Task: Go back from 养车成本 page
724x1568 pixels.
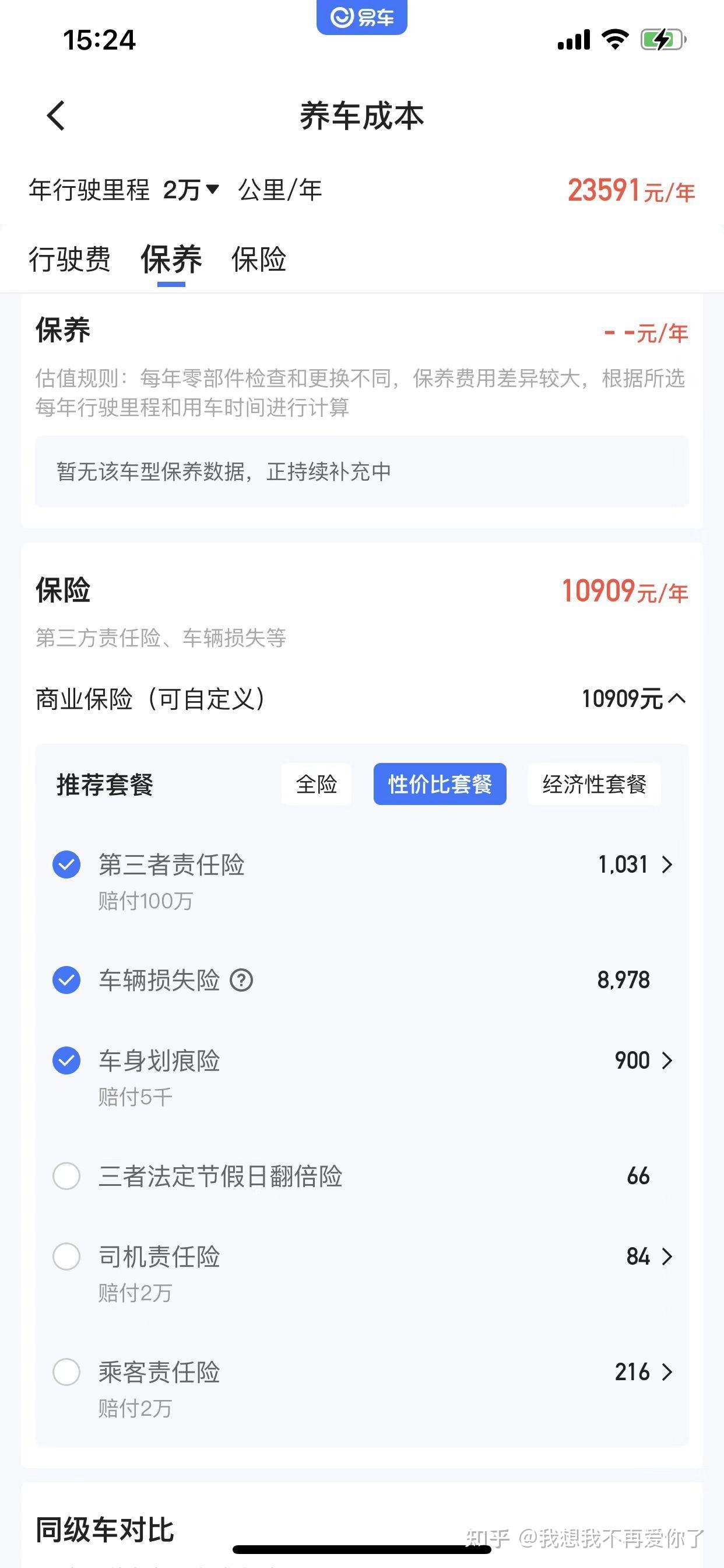Action: coord(56,116)
